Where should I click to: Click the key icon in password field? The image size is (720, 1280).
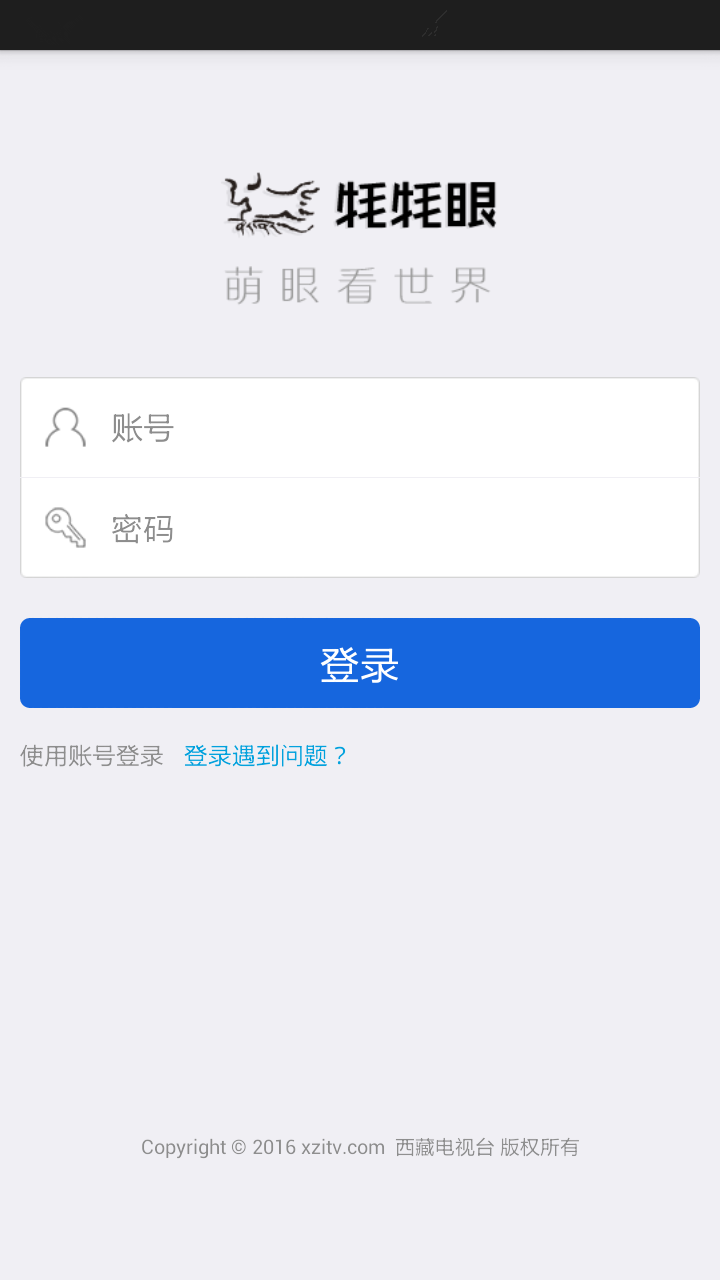click(x=64, y=527)
